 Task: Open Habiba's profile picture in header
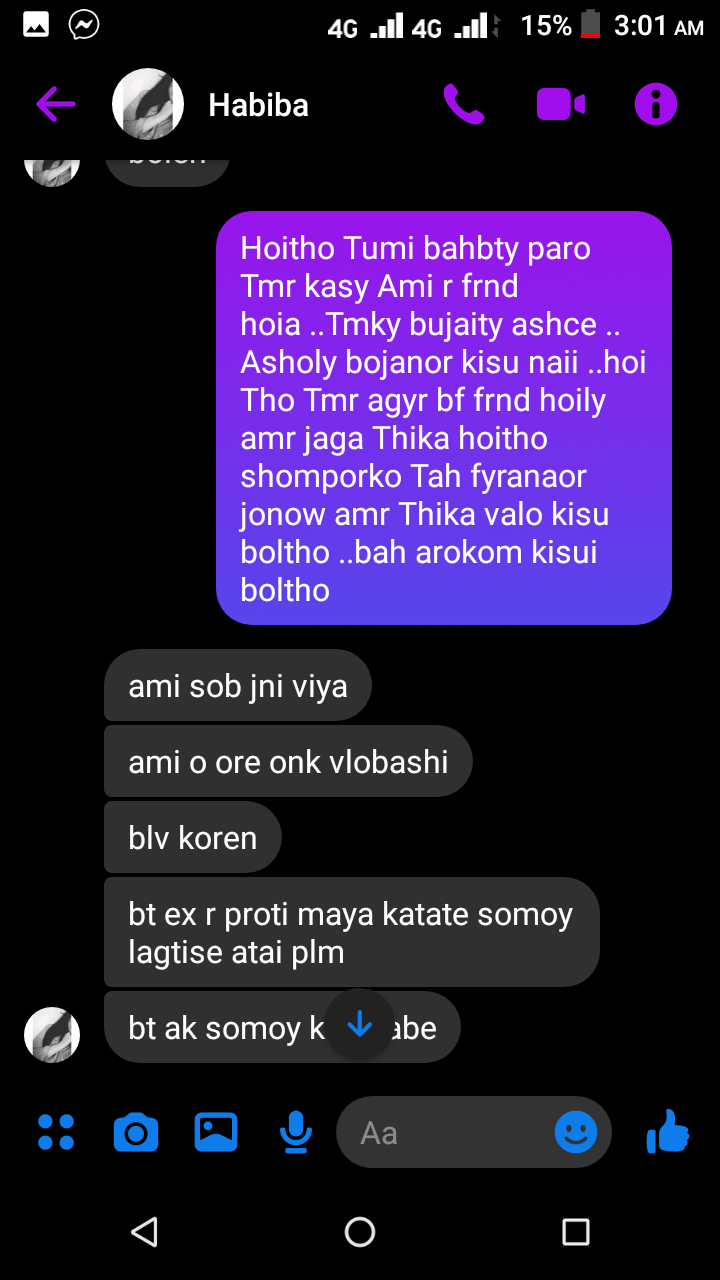tap(148, 104)
